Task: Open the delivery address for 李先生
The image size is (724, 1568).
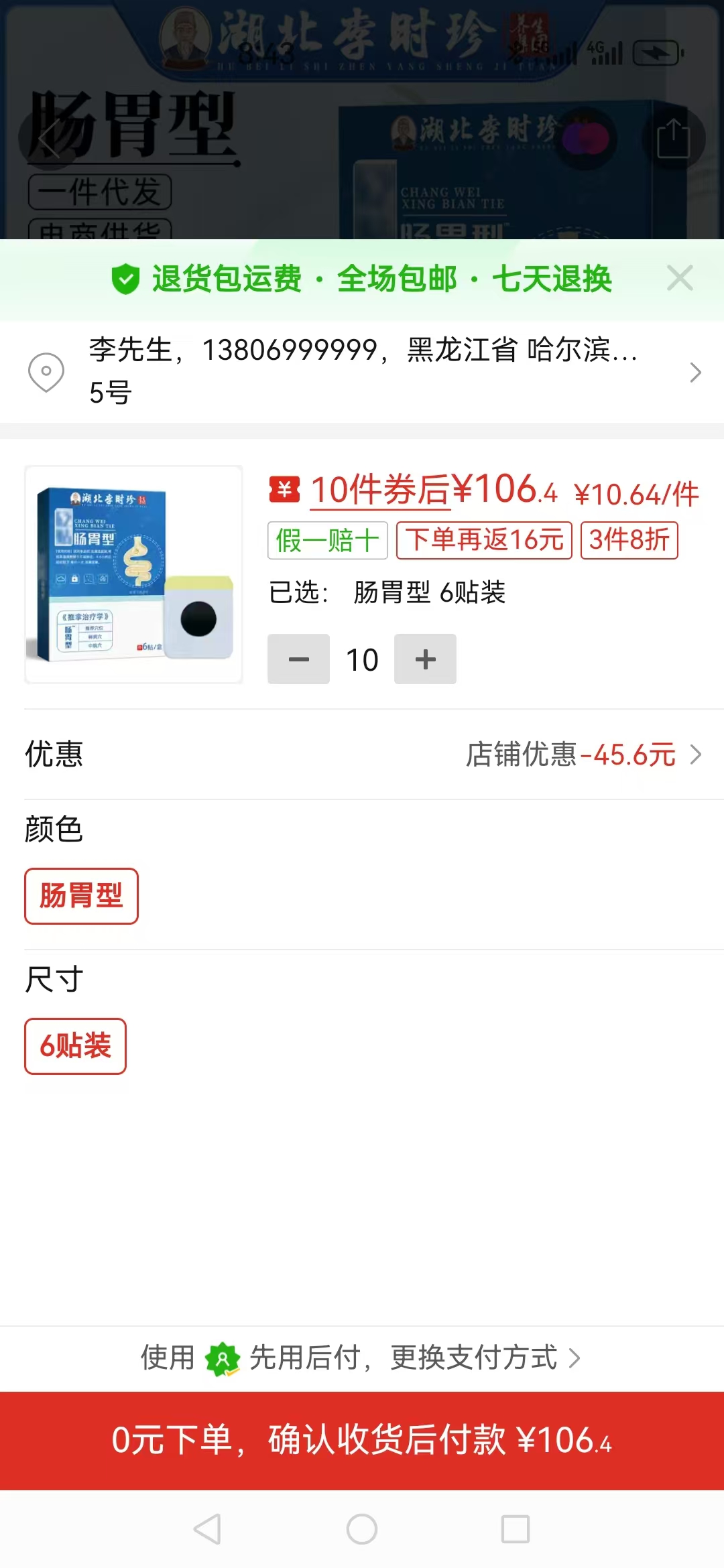Action: coord(362,371)
